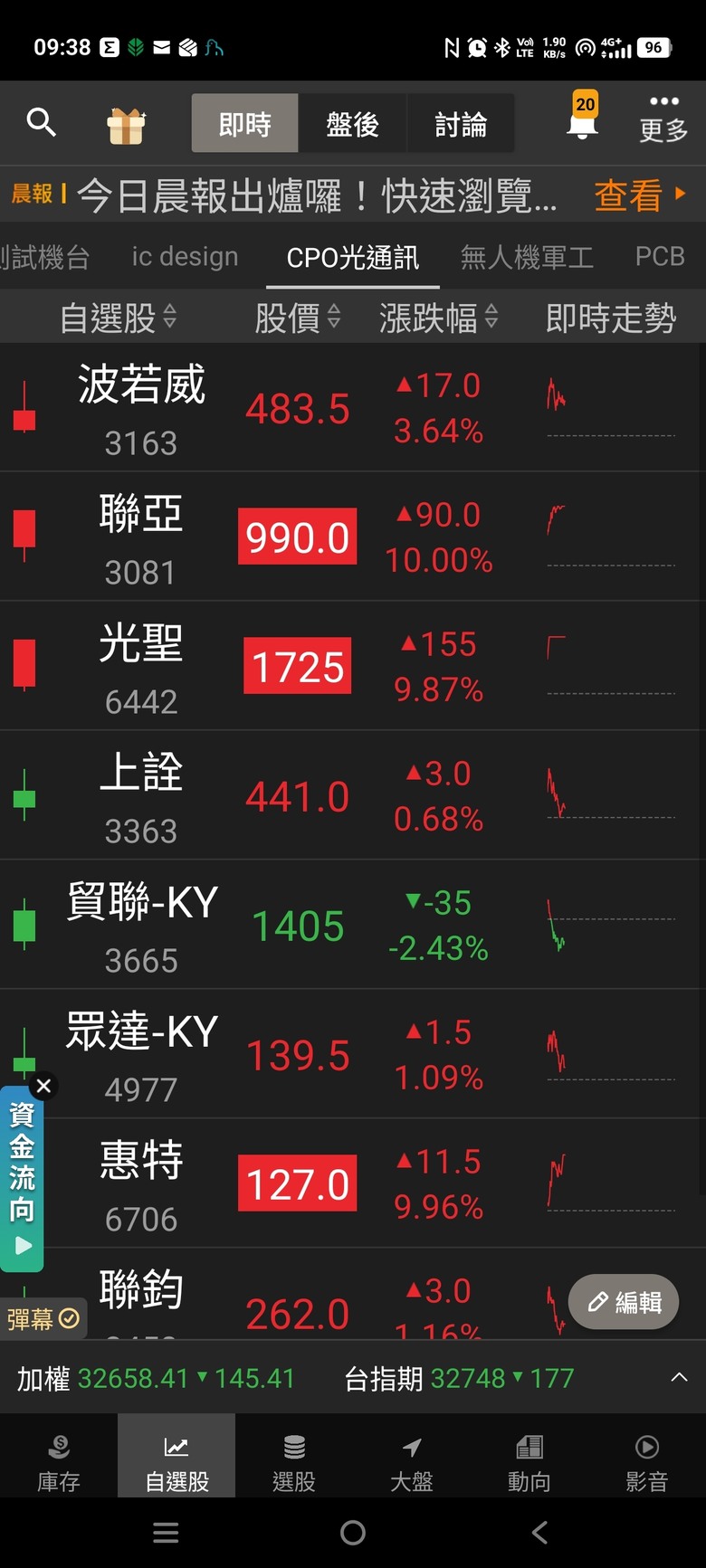This screenshot has height=1568, width=706.
Task: Switch to the 盤後 segment
Action: coord(352,124)
